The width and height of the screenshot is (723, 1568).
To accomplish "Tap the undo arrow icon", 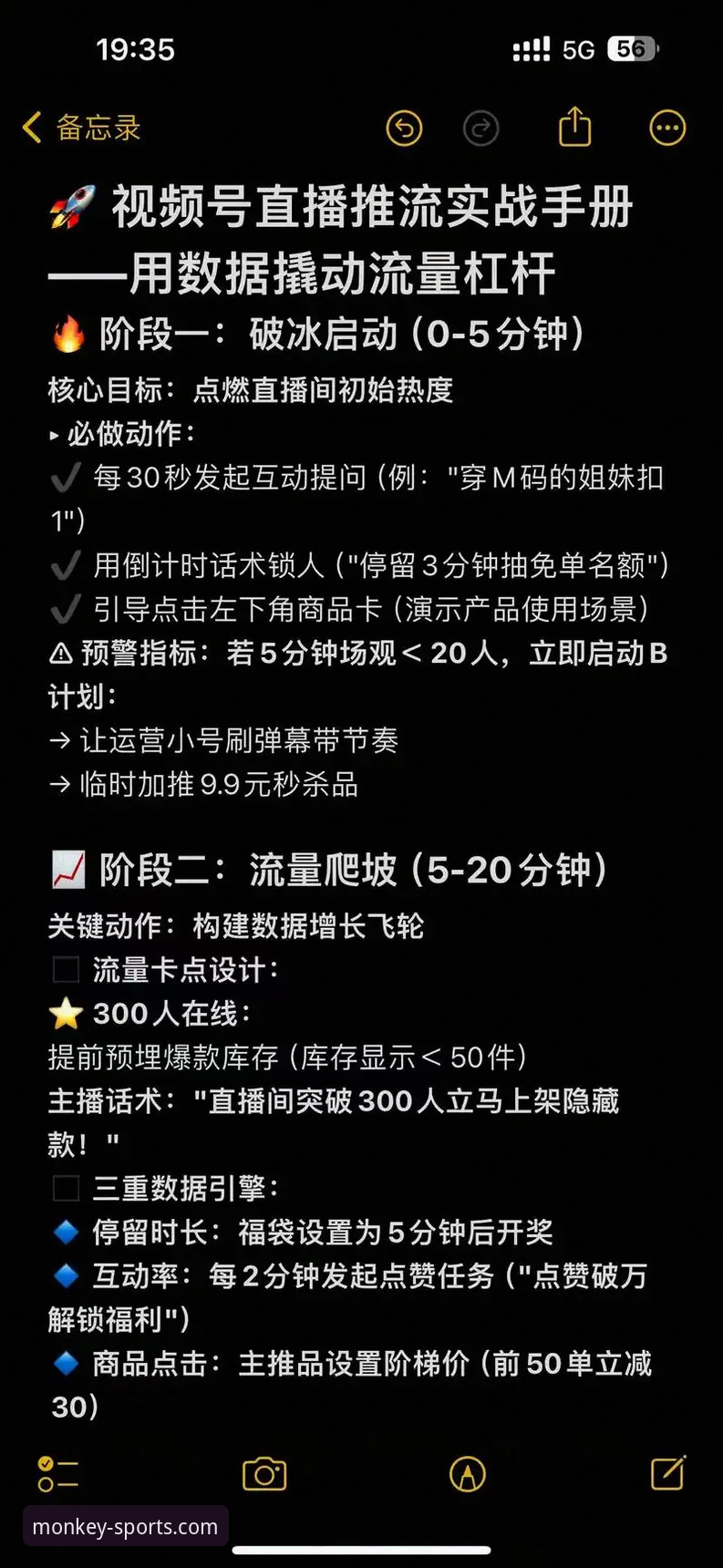I will [x=404, y=129].
